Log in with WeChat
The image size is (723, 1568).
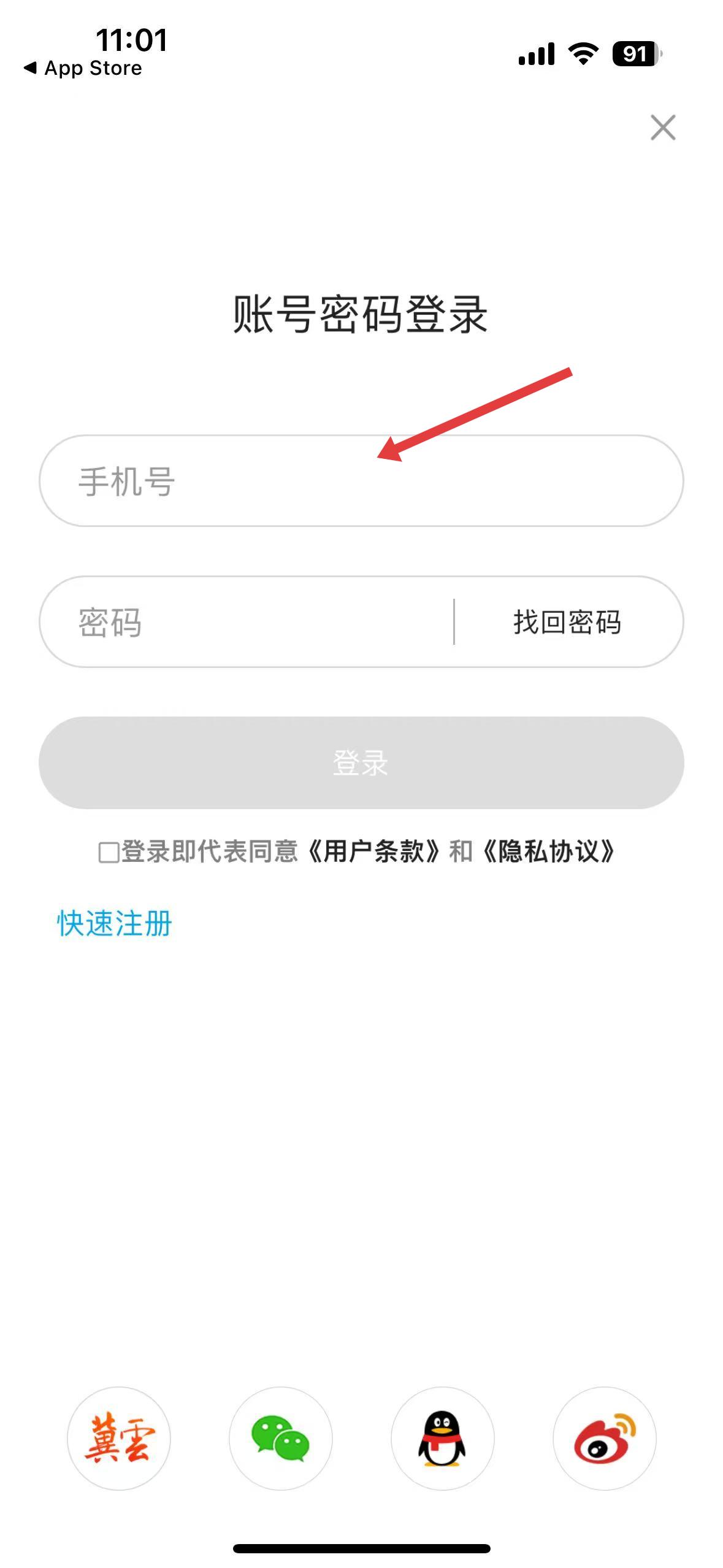pos(281,1438)
